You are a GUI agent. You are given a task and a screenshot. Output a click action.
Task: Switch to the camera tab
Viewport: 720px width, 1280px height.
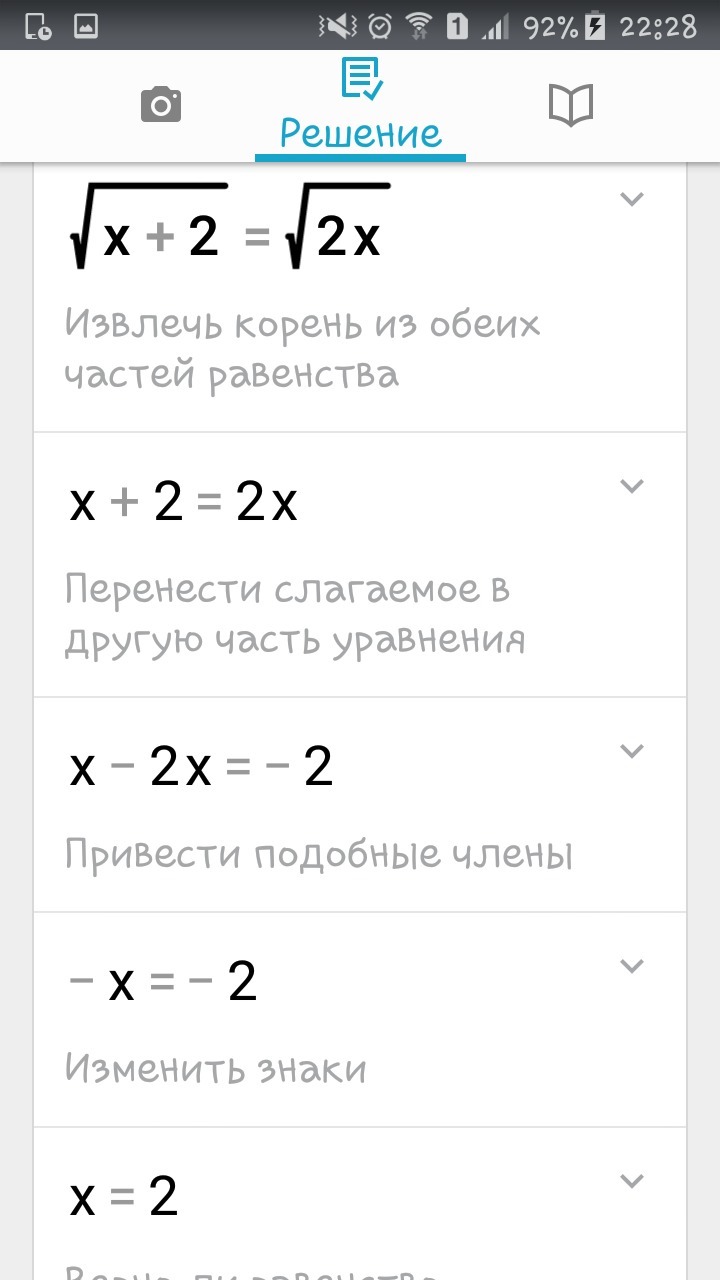click(x=160, y=104)
